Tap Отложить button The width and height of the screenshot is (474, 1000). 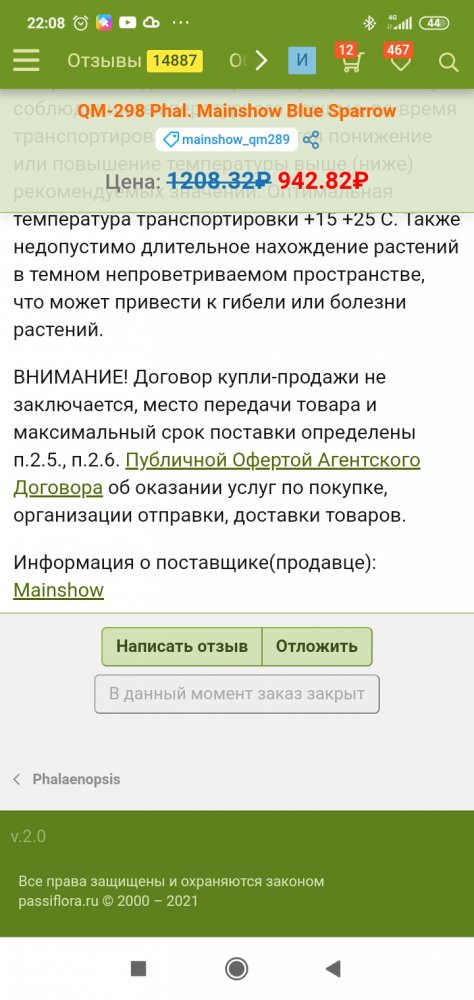pos(316,646)
